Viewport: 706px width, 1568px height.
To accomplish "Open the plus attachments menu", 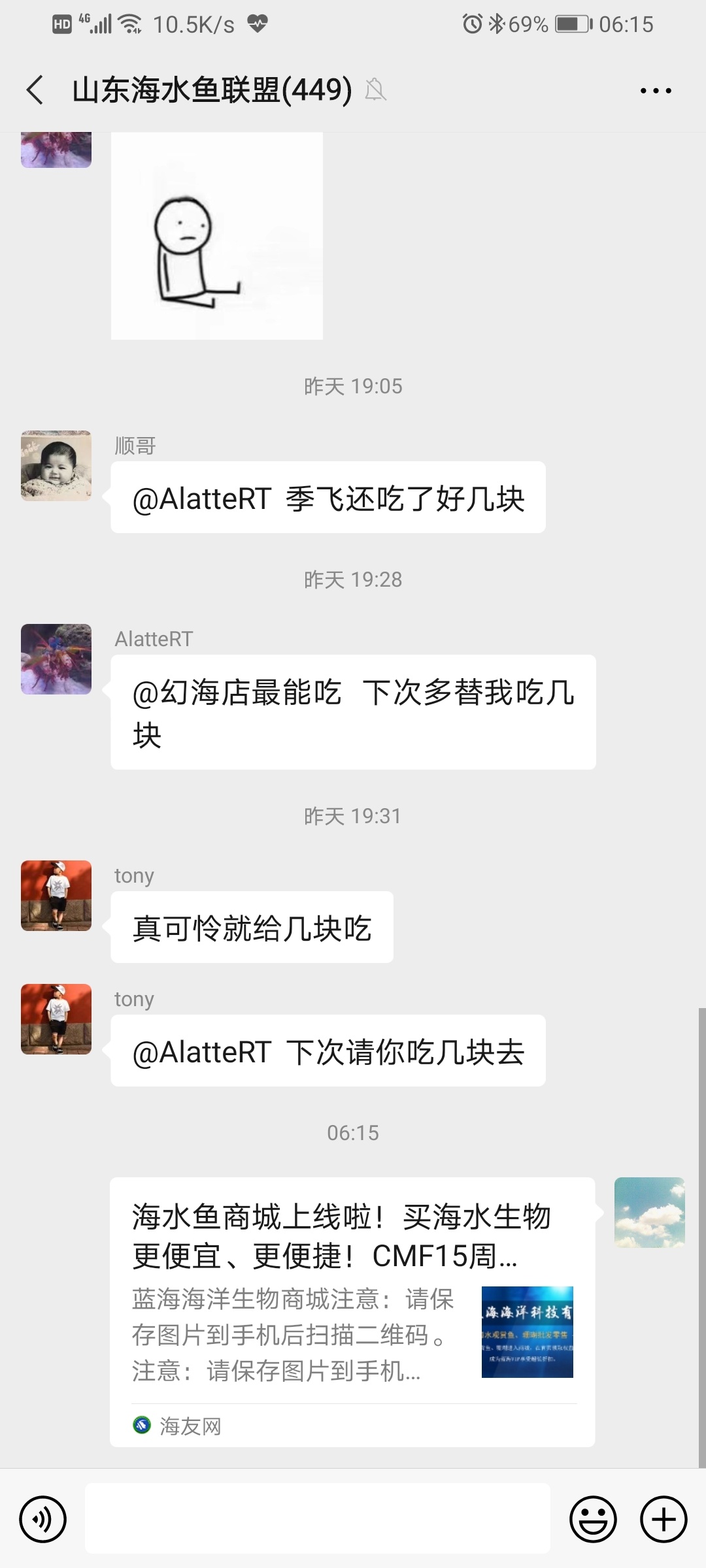I will [663, 1519].
